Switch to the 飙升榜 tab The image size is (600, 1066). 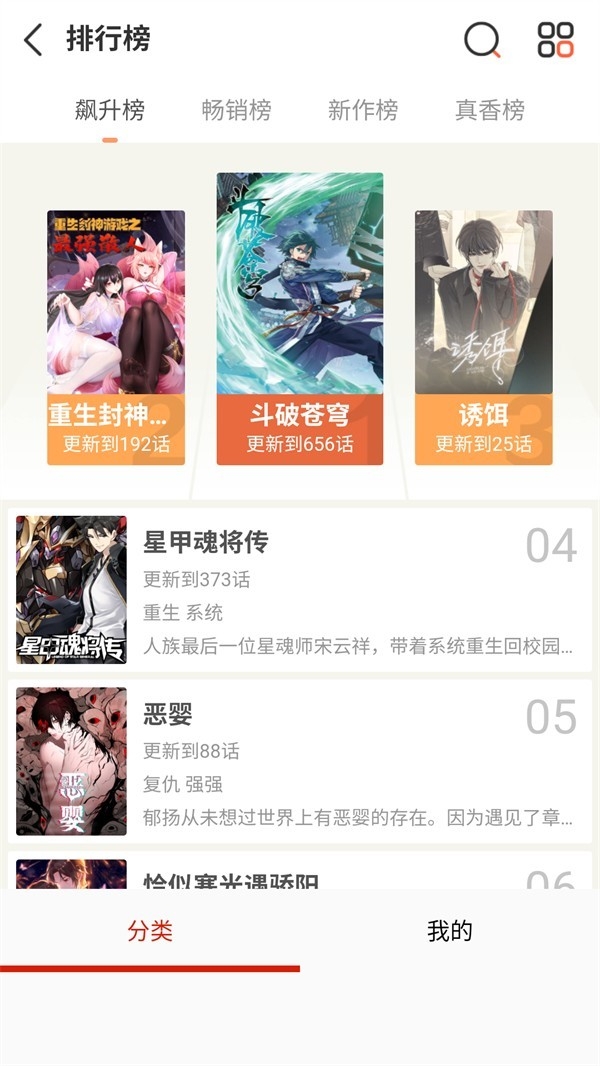point(110,110)
